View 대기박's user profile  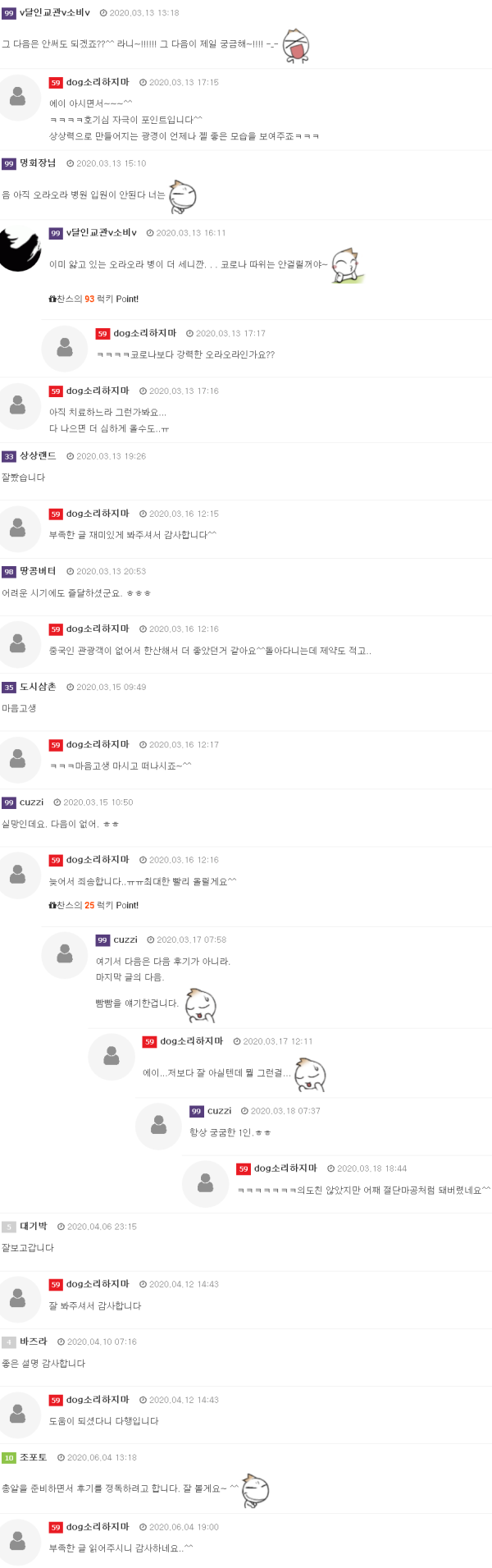(34, 1227)
